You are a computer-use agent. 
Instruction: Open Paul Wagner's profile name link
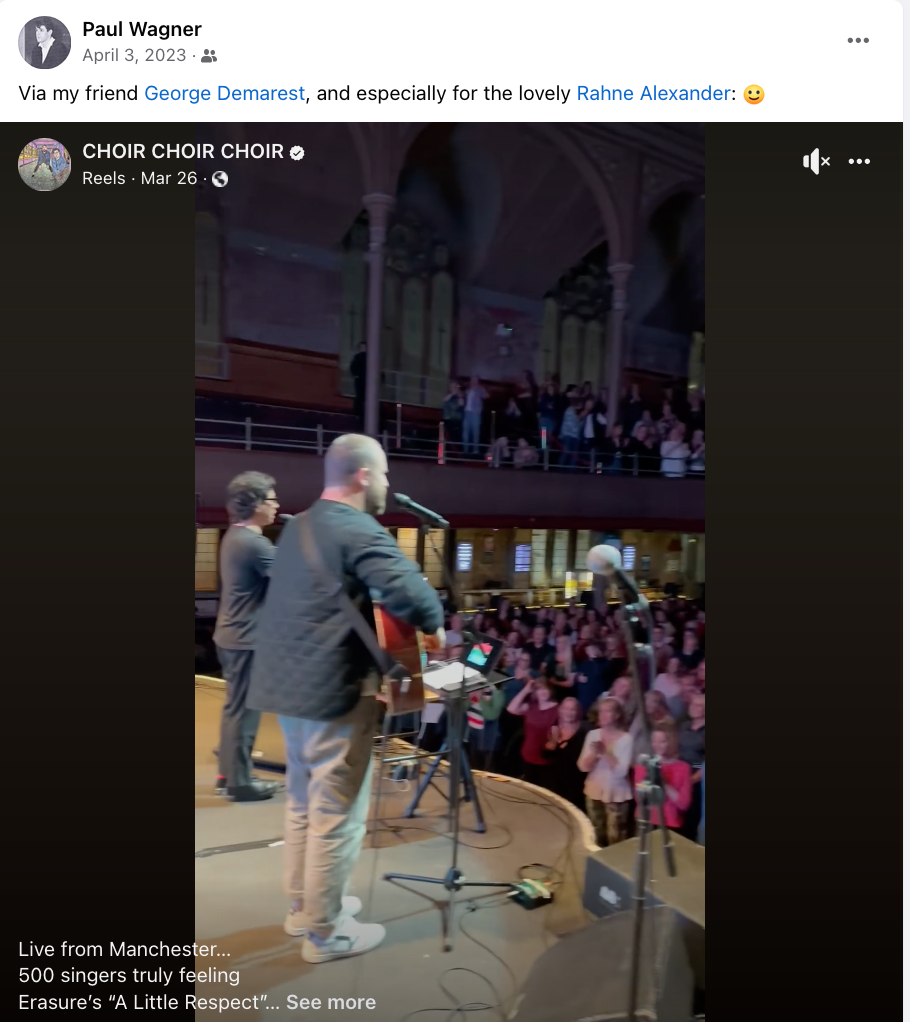[x=141, y=30]
